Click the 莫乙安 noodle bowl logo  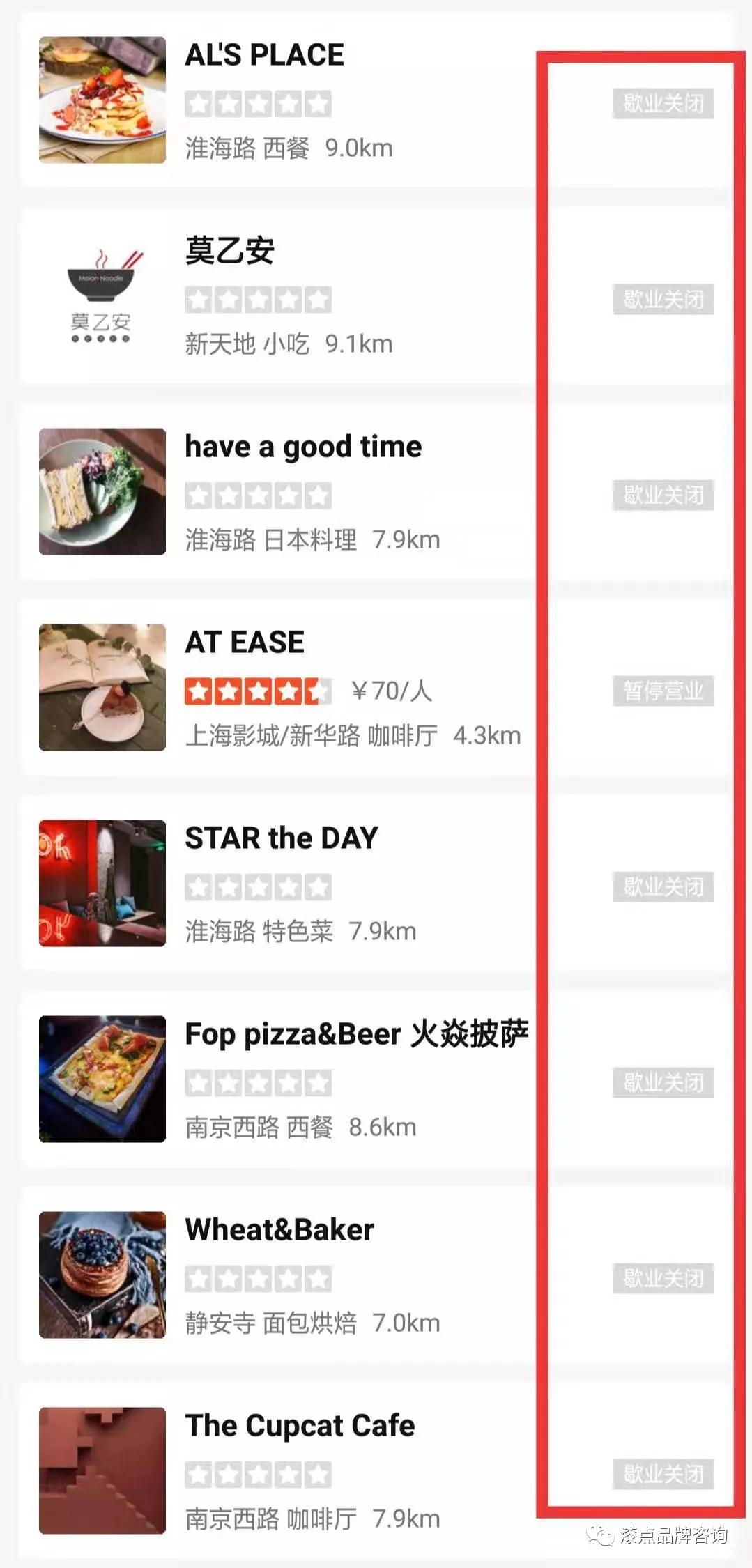tap(100, 293)
